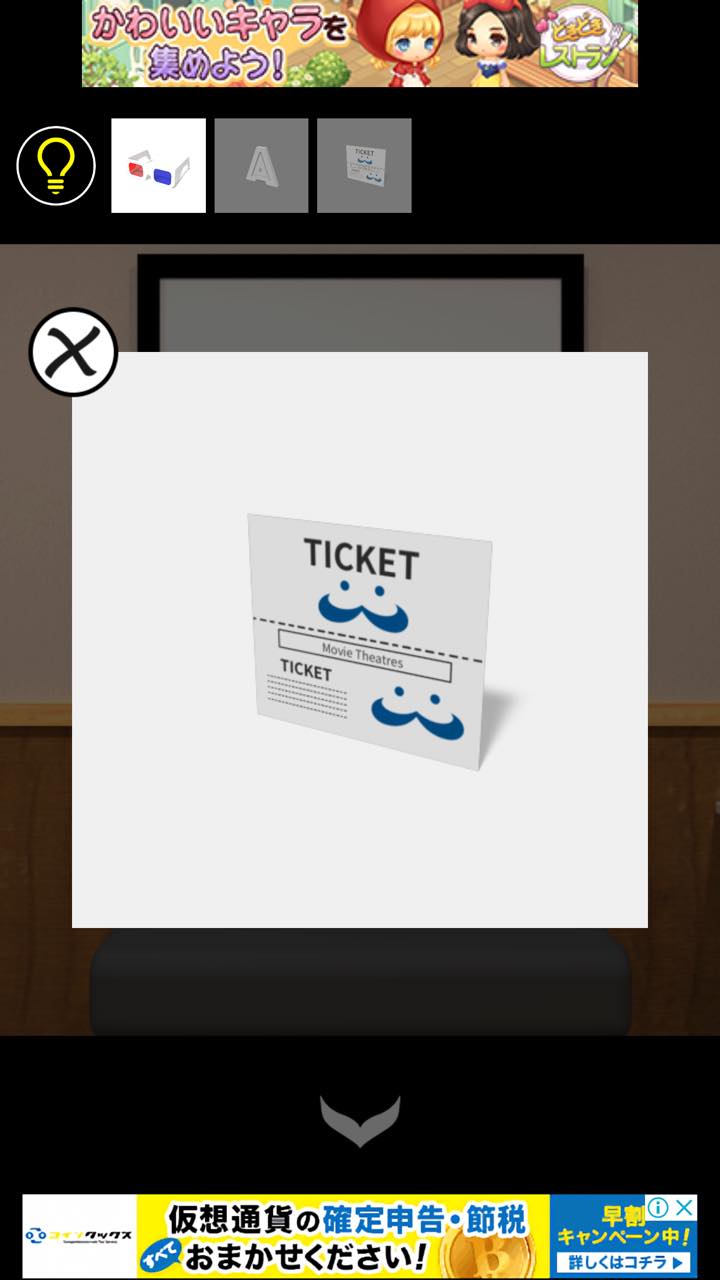Open the ad info icon
Screen dimensions: 720x1280
pyautogui.click(x=659, y=1208)
